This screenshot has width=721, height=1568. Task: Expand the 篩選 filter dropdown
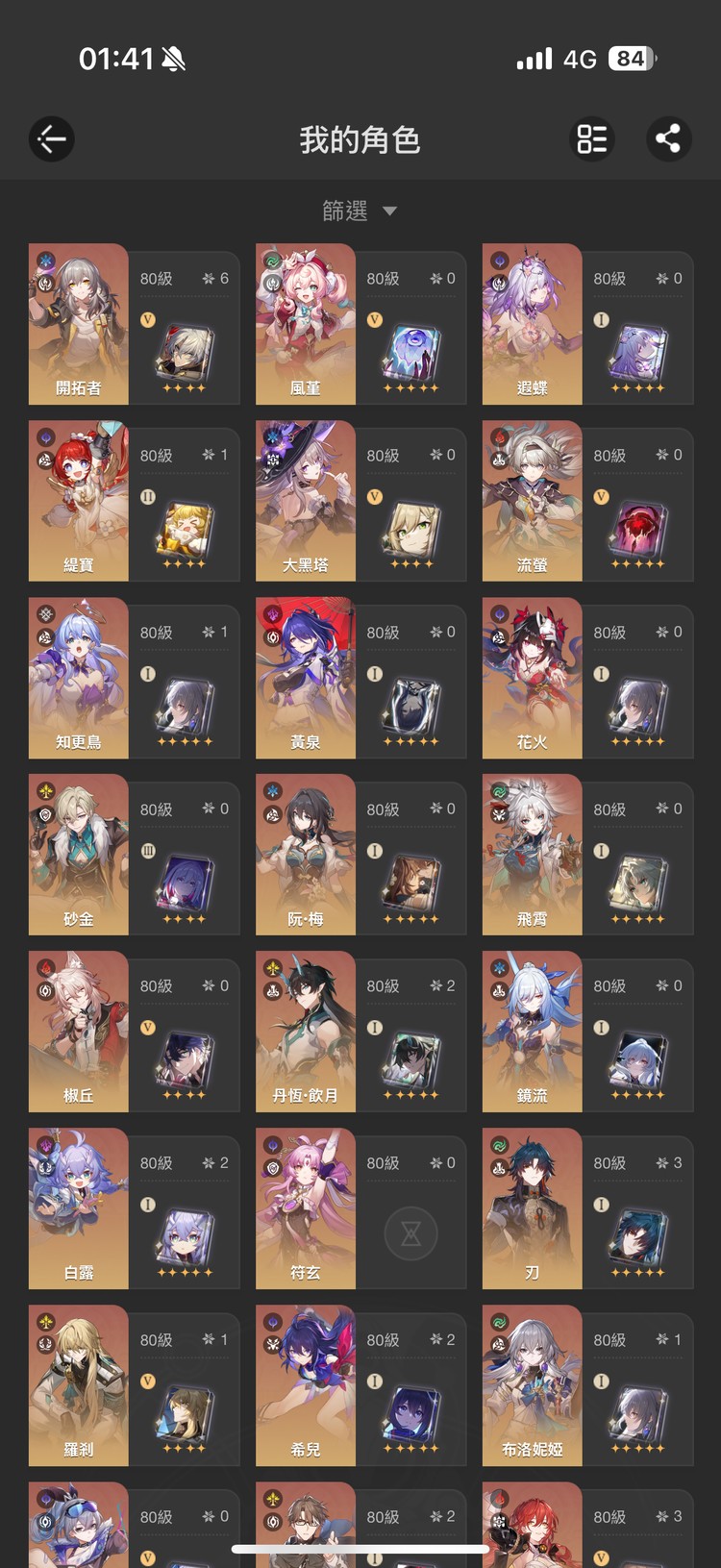coord(360,211)
